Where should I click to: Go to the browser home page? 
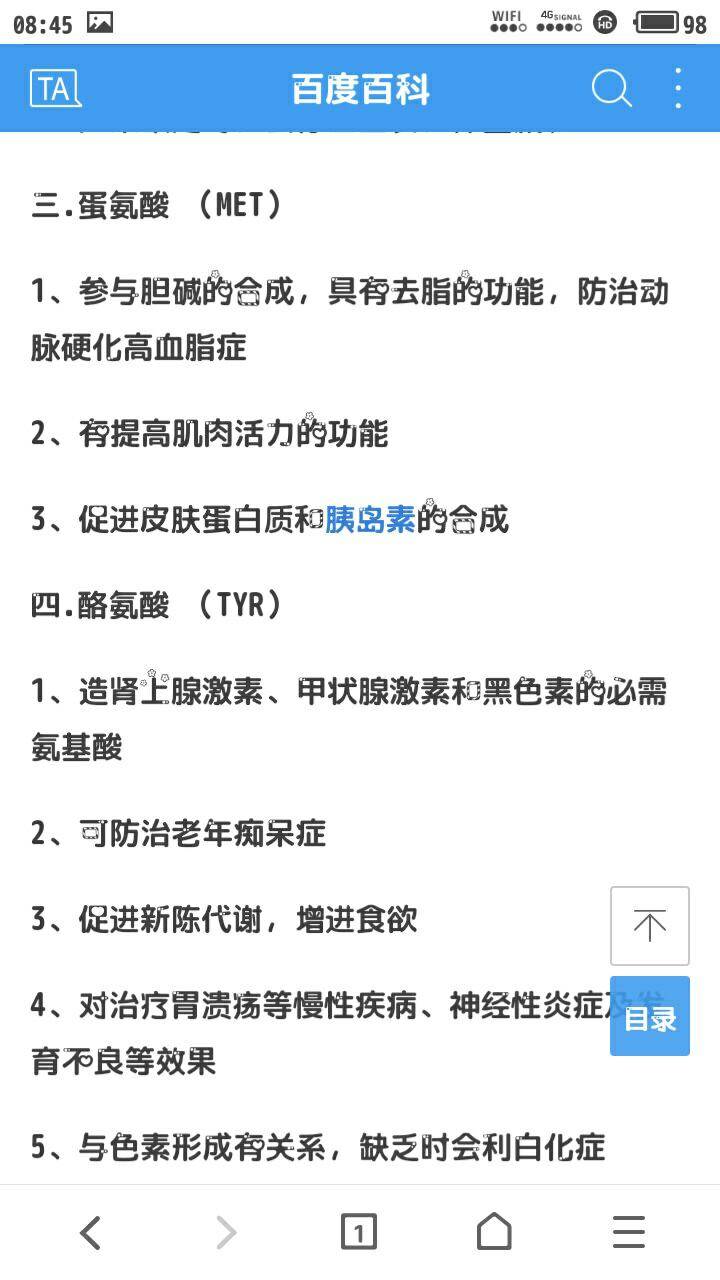pos(494,1232)
